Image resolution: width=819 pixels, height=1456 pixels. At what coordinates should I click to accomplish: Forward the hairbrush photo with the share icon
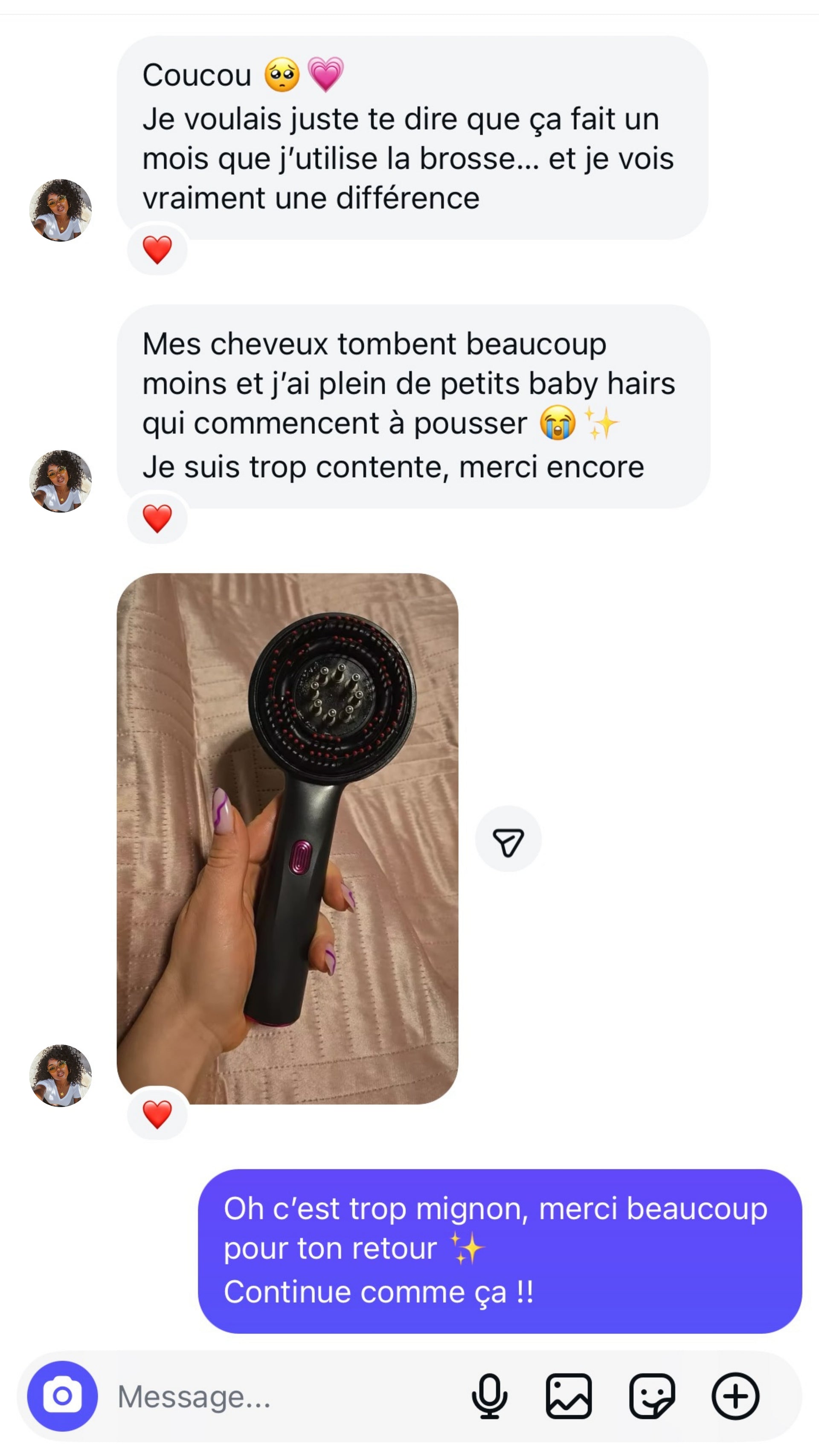tap(508, 839)
